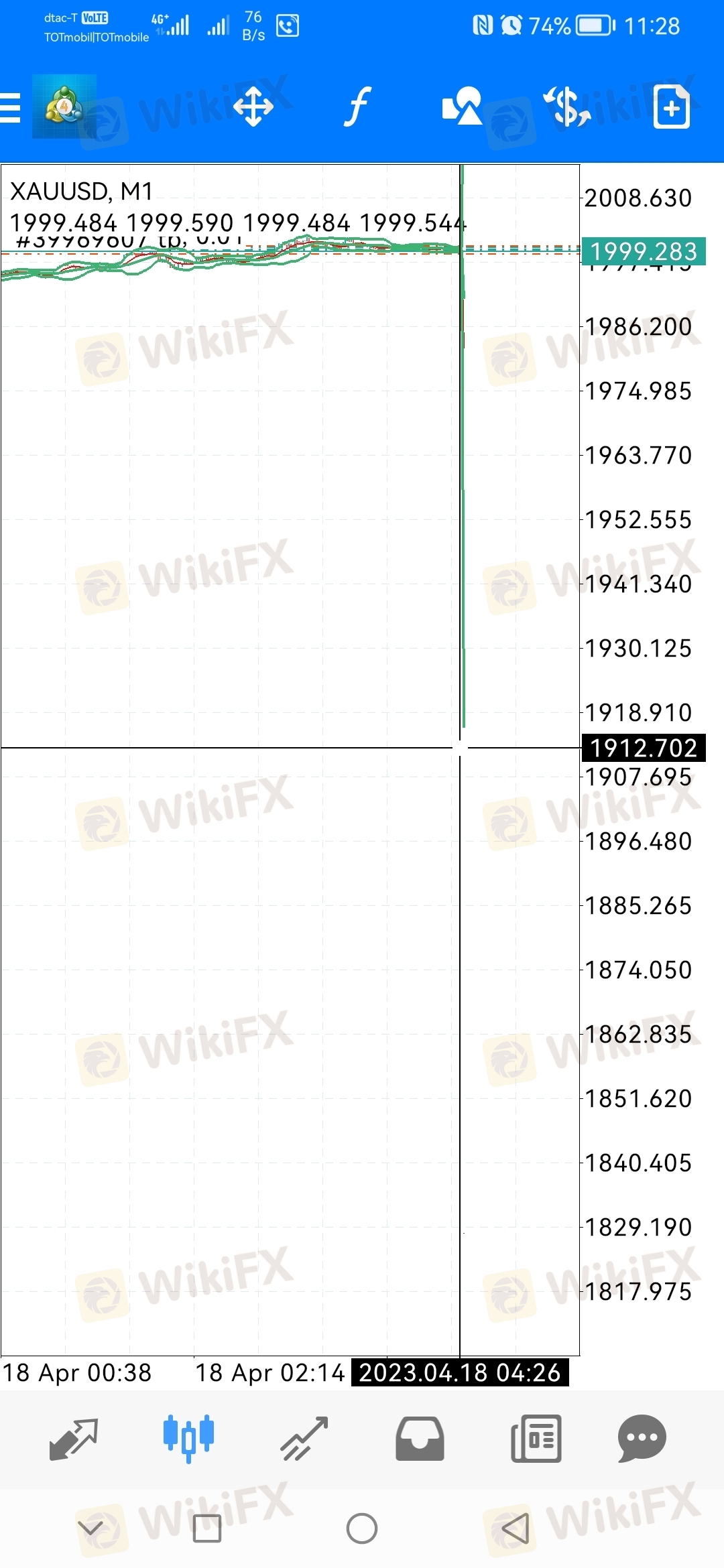This screenshot has height=1568, width=724.
Task: Go to the Trade tab
Action: coord(304,1439)
